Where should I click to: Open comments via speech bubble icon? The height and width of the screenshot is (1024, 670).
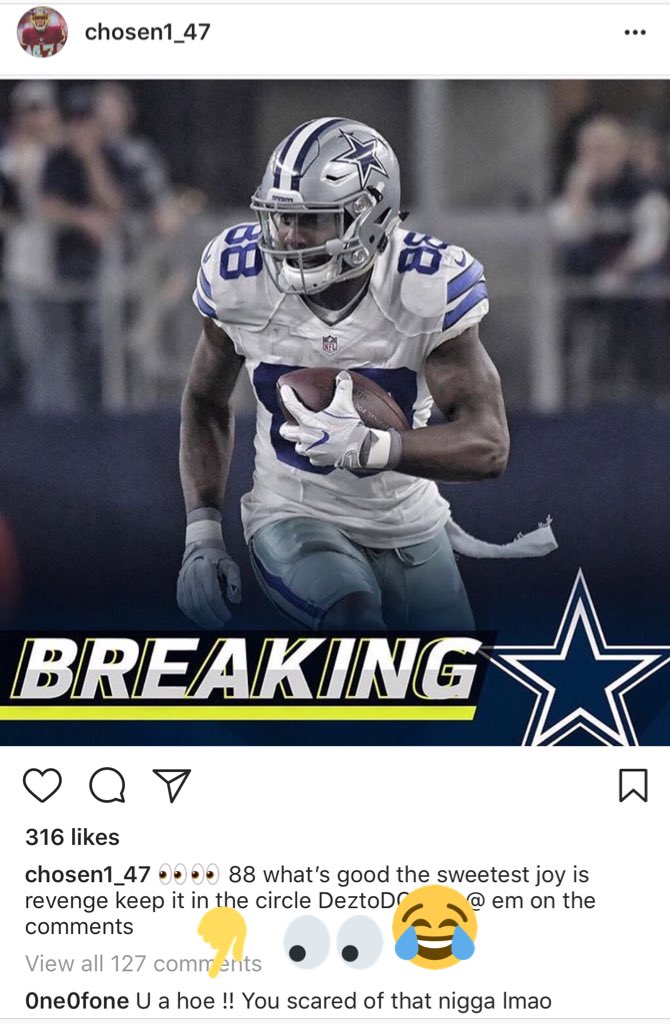pyautogui.click(x=107, y=786)
